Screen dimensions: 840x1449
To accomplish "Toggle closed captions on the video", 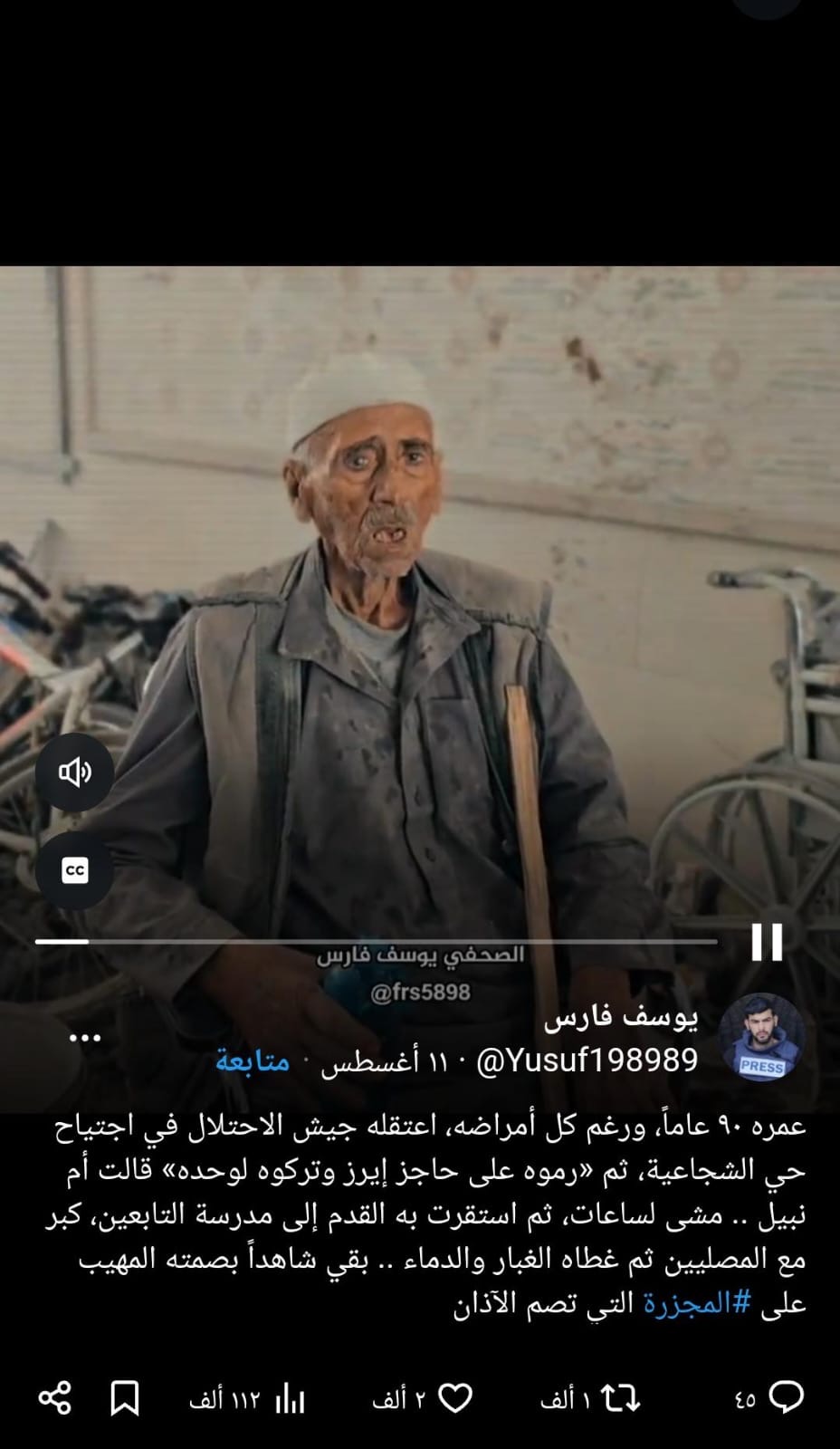I will [x=75, y=870].
